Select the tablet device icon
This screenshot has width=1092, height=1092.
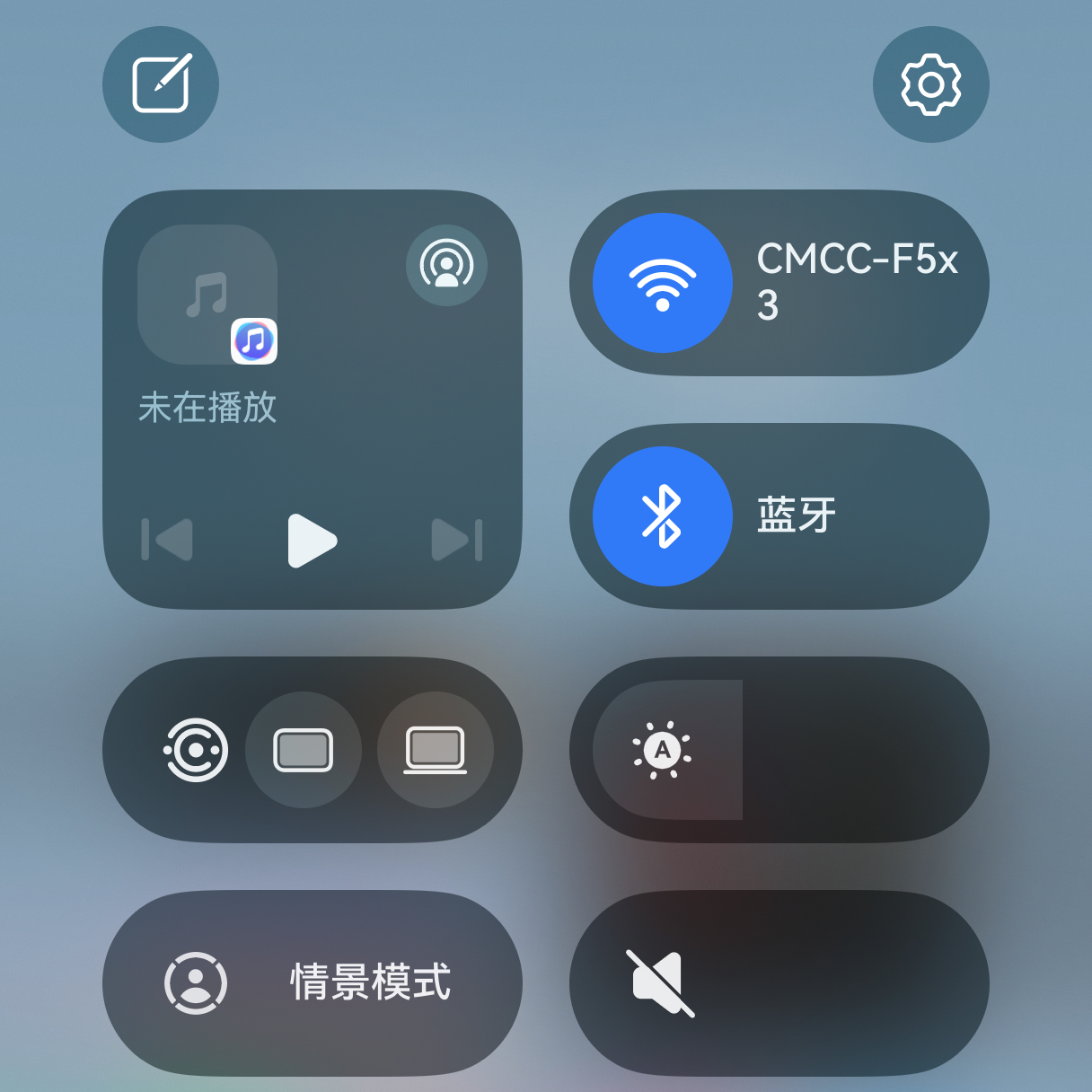pyautogui.click(x=304, y=750)
